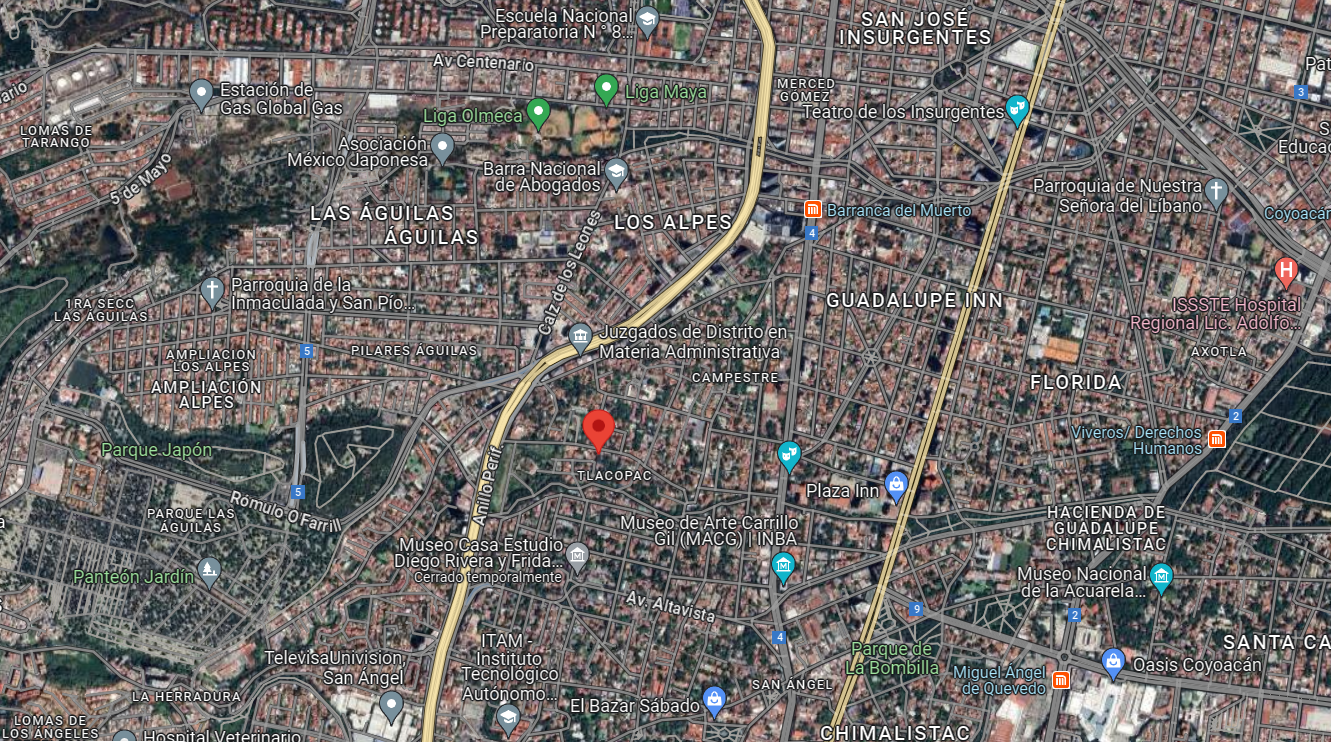Open the Viveros/Derechos Humanos metro marker
The image size is (1331, 742).
pos(1217,439)
